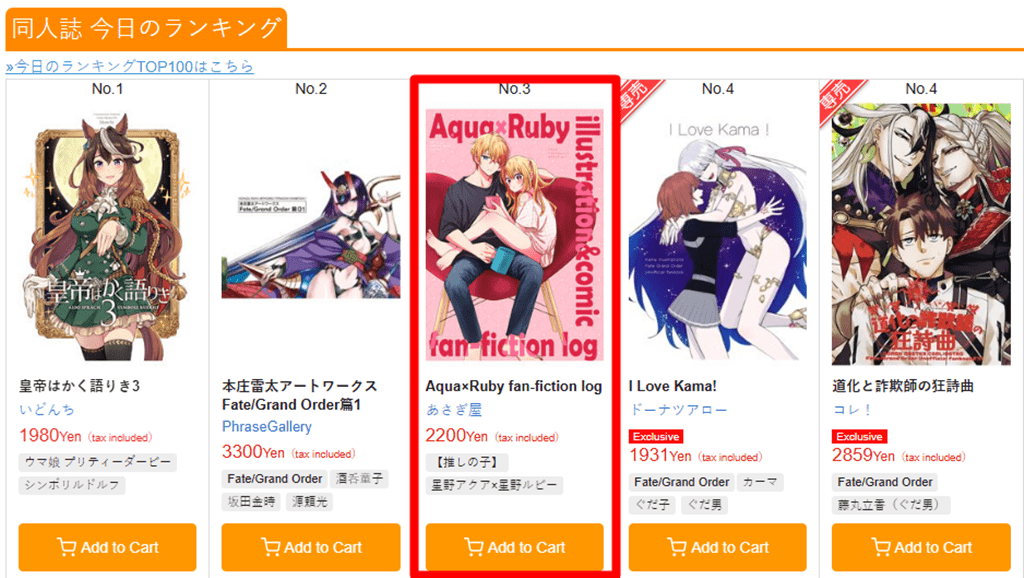Open I Love Kama! cover image
The height and width of the screenshot is (578, 1024).
[x=717, y=235]
